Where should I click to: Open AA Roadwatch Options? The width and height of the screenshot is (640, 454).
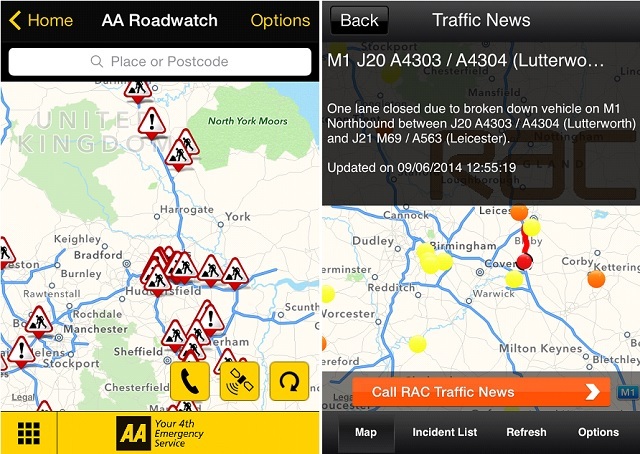click(x=280, y=20)
